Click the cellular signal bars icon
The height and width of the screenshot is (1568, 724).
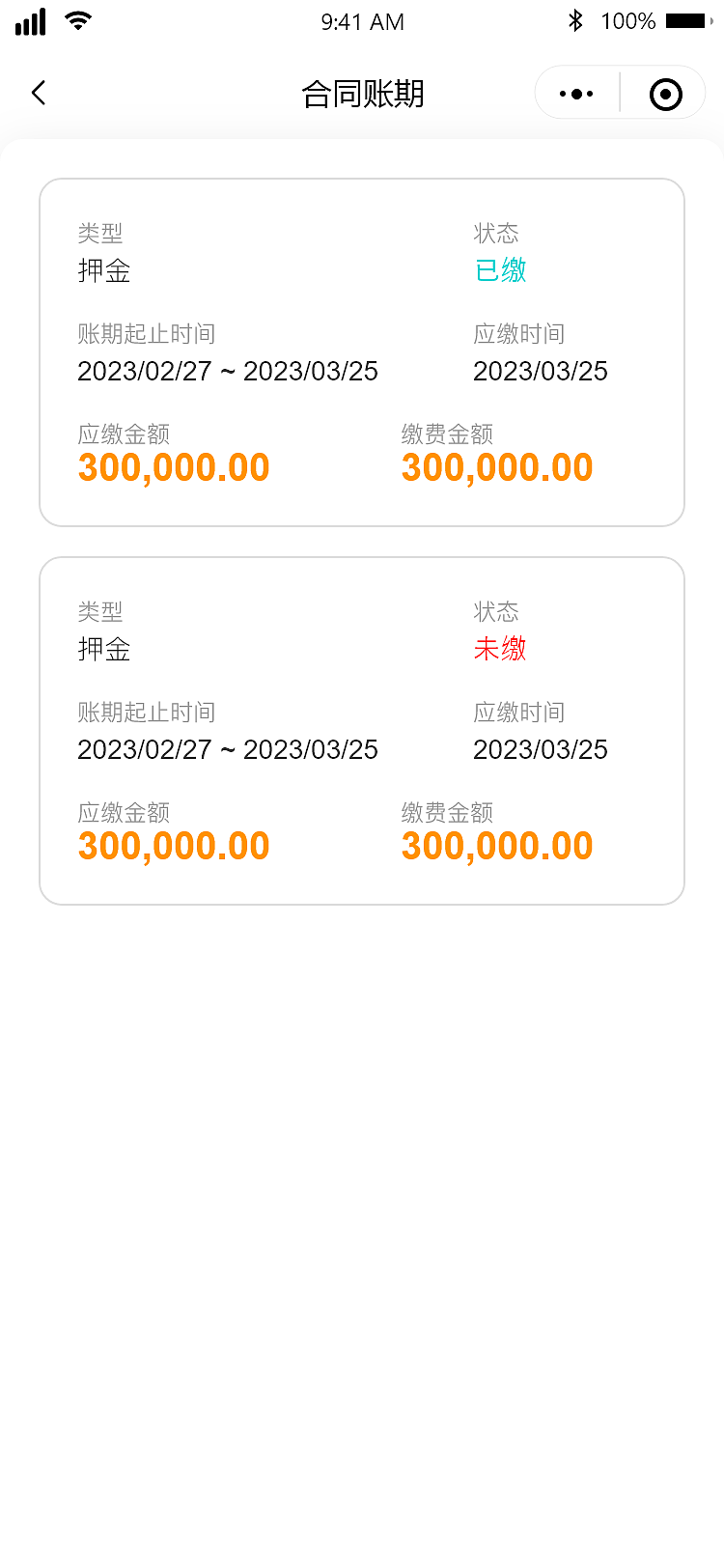click(x=30, y=20)
